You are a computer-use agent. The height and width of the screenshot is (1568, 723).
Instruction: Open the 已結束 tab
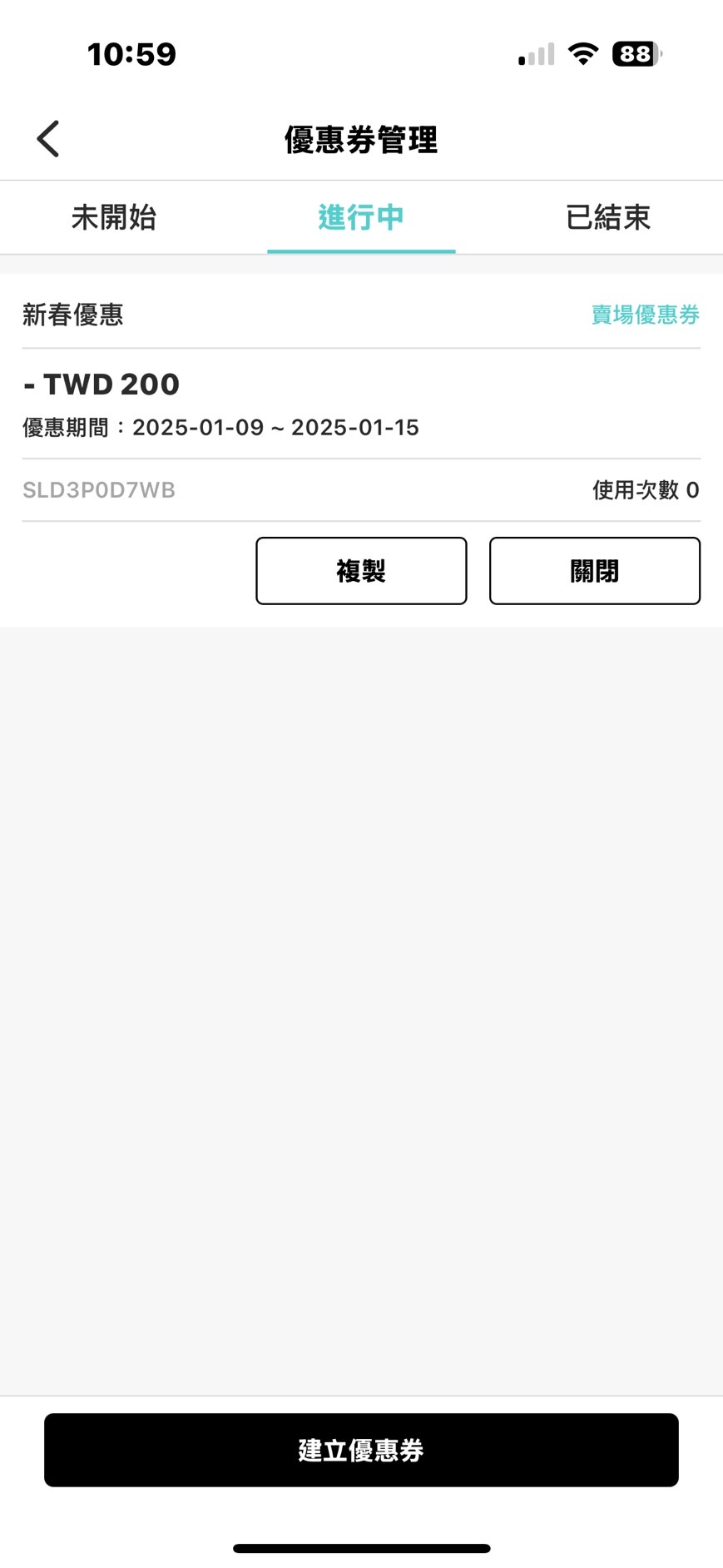[608, 217]
